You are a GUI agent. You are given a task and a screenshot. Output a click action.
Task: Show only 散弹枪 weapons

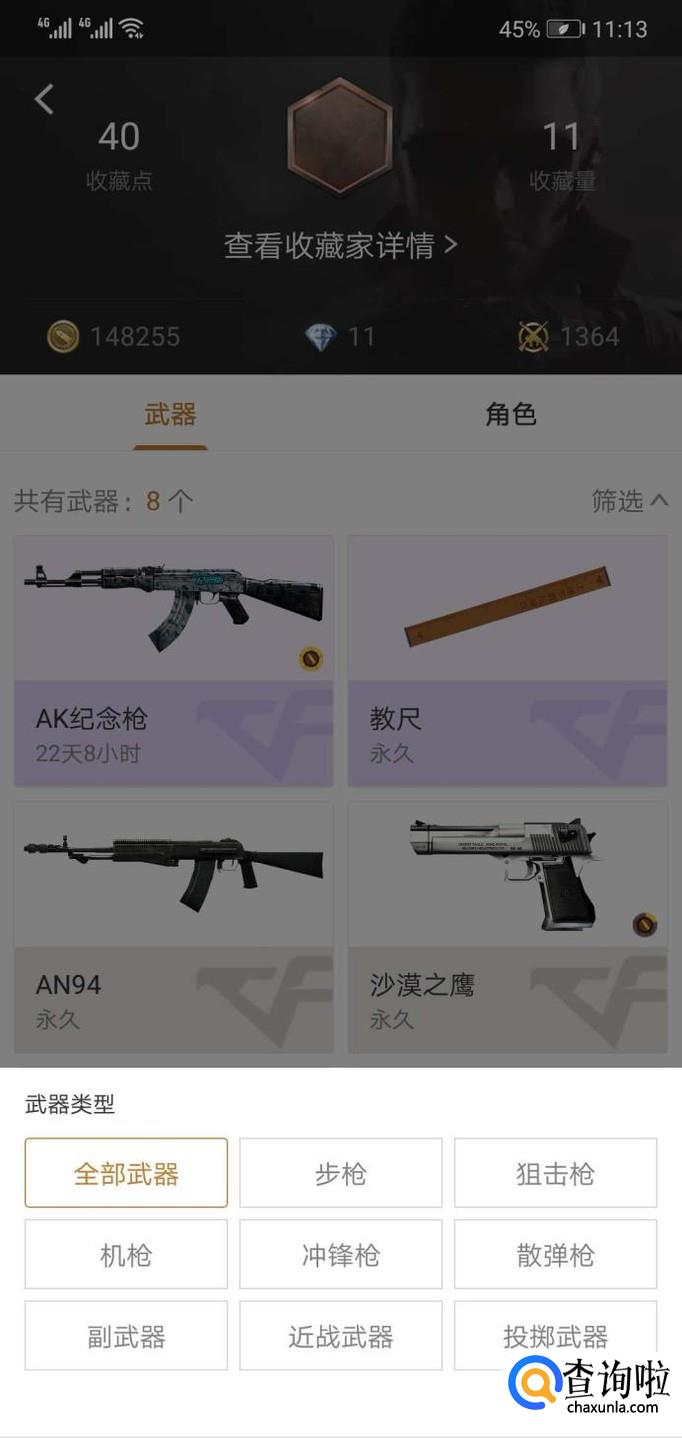click(555, 1254)
